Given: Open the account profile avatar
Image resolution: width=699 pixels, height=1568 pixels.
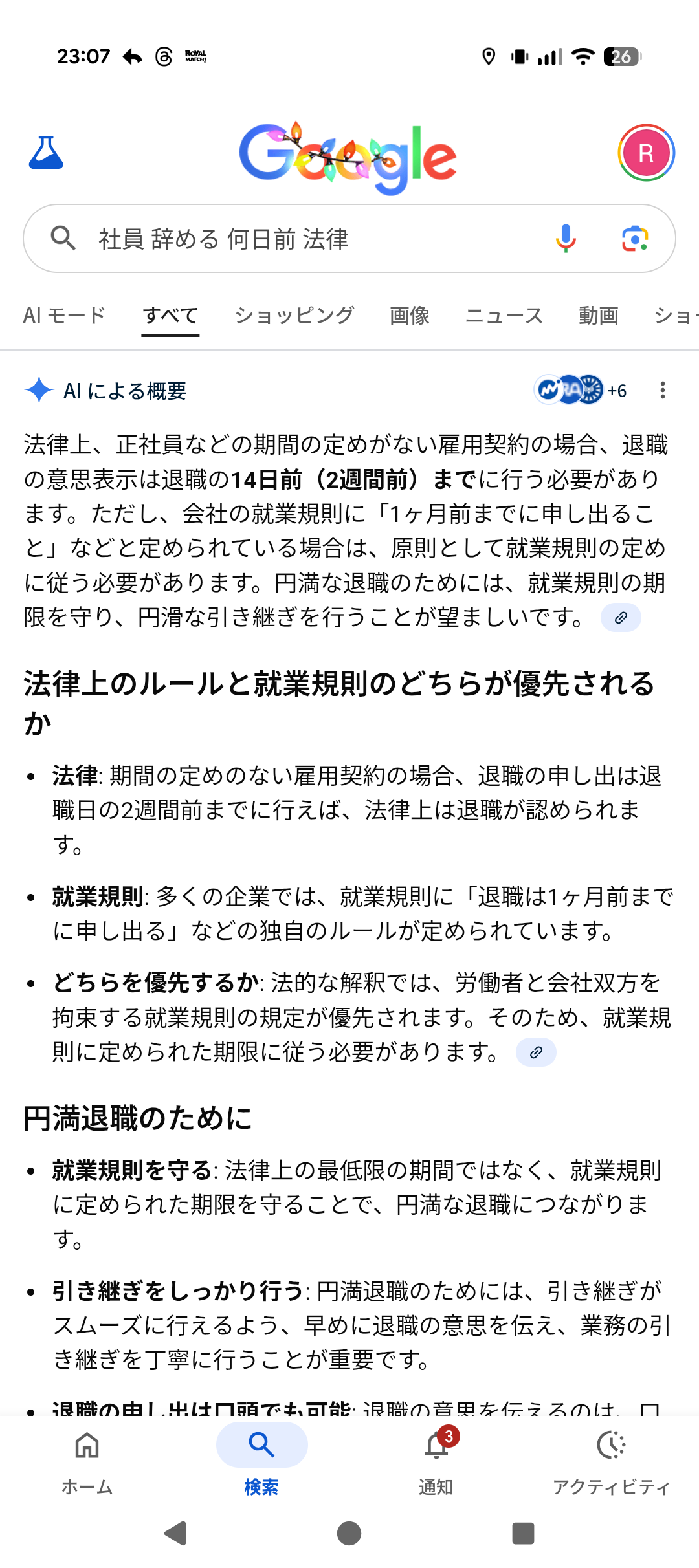Looking at the screenshot, I should pos(646,153).
